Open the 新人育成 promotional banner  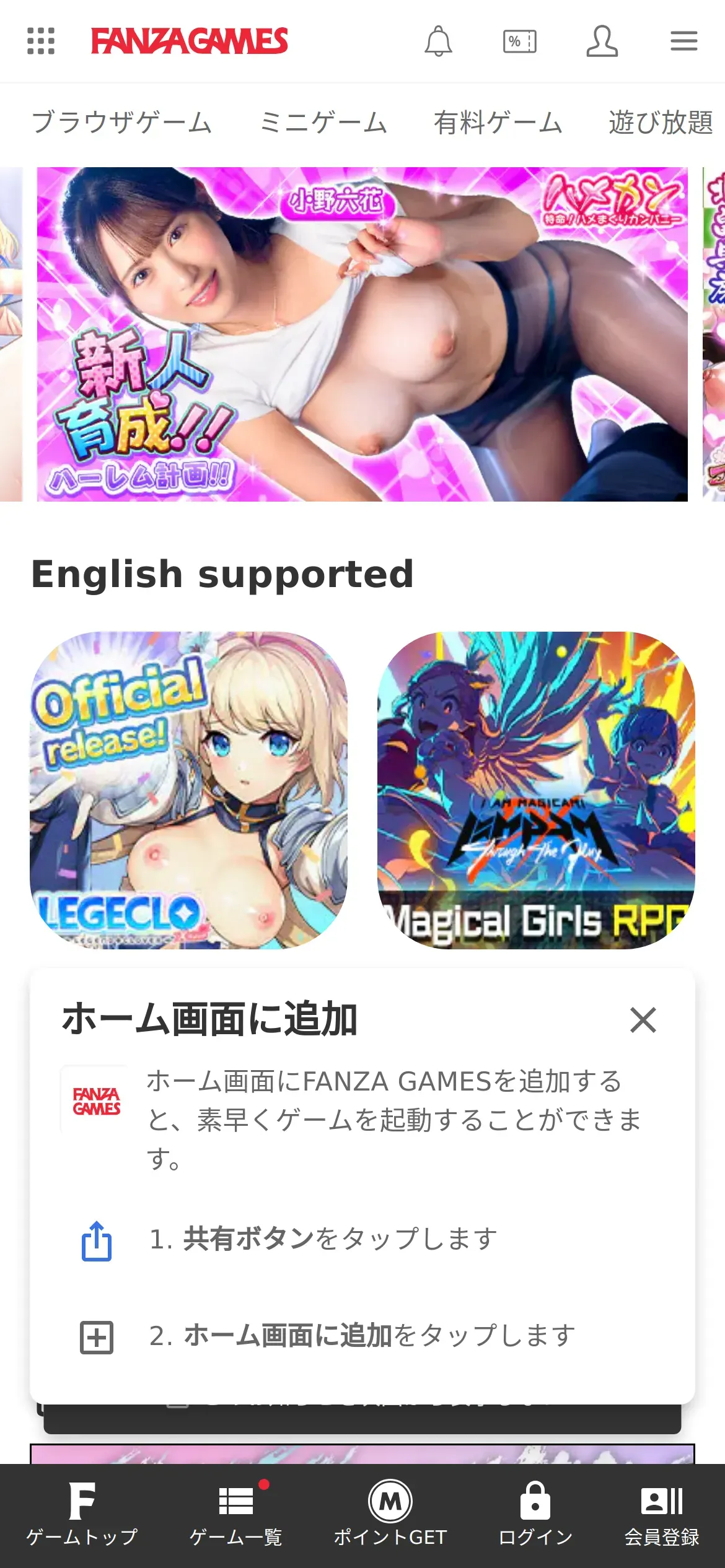click(x=362, y=334)
